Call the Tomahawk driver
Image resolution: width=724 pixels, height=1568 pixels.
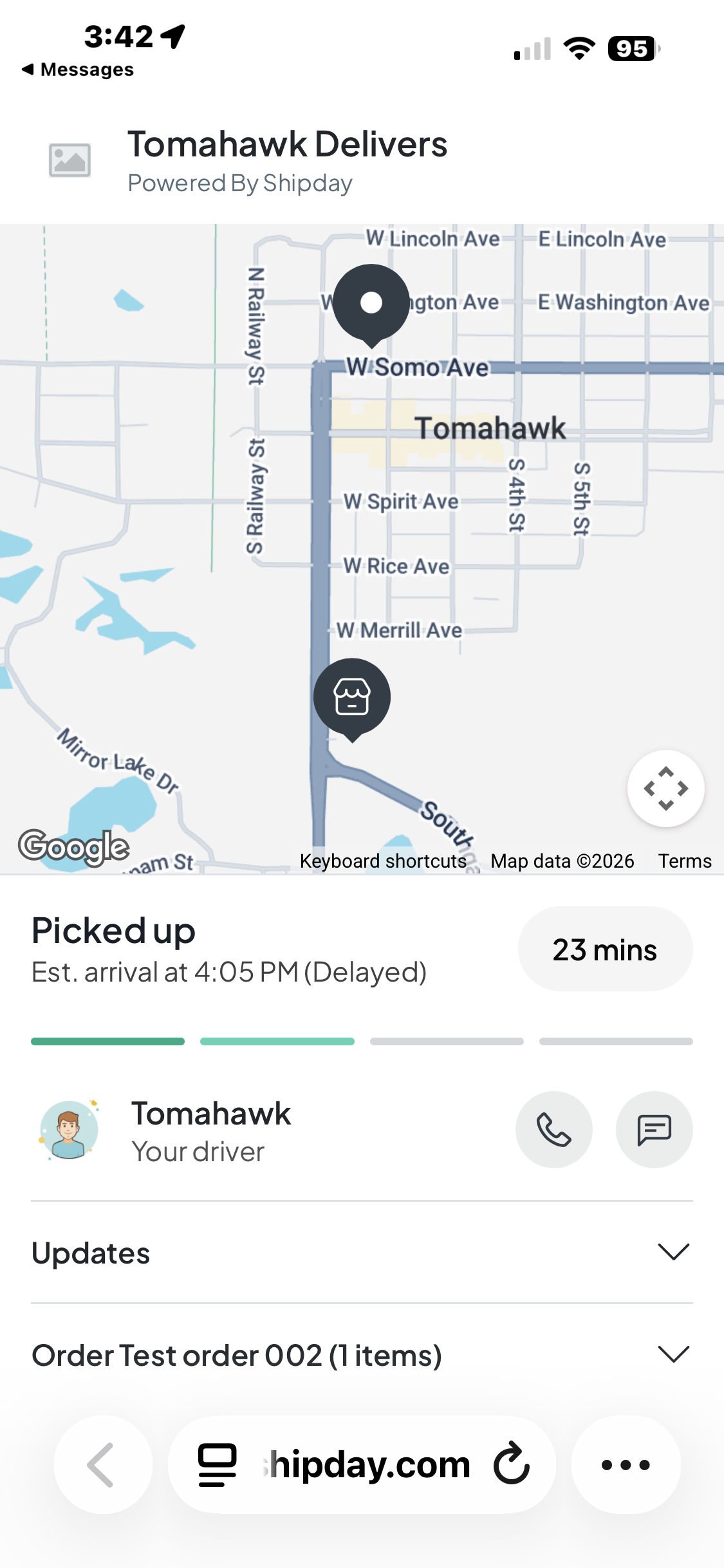tap(553, 1130)
